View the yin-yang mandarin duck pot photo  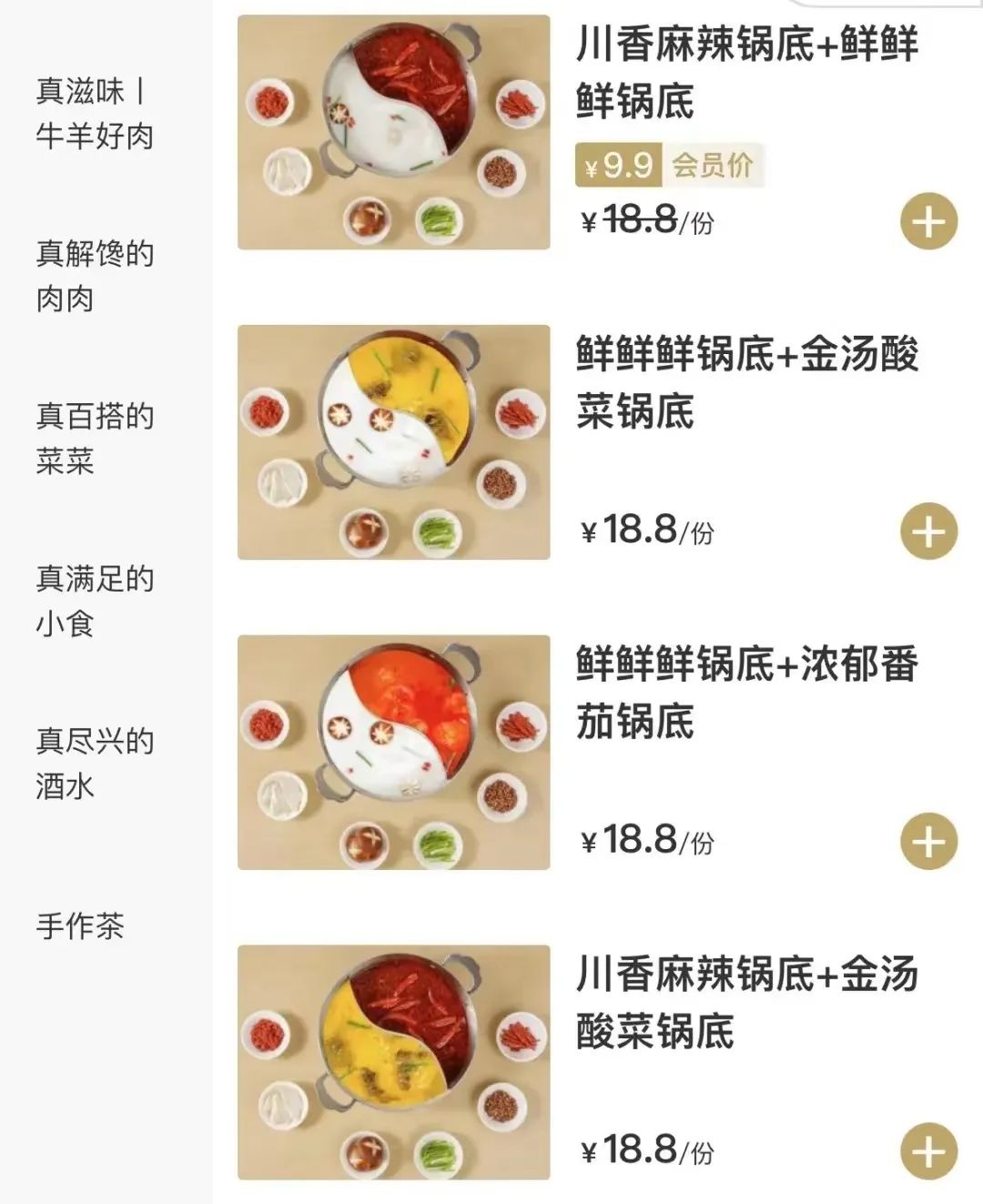[395, 127]
